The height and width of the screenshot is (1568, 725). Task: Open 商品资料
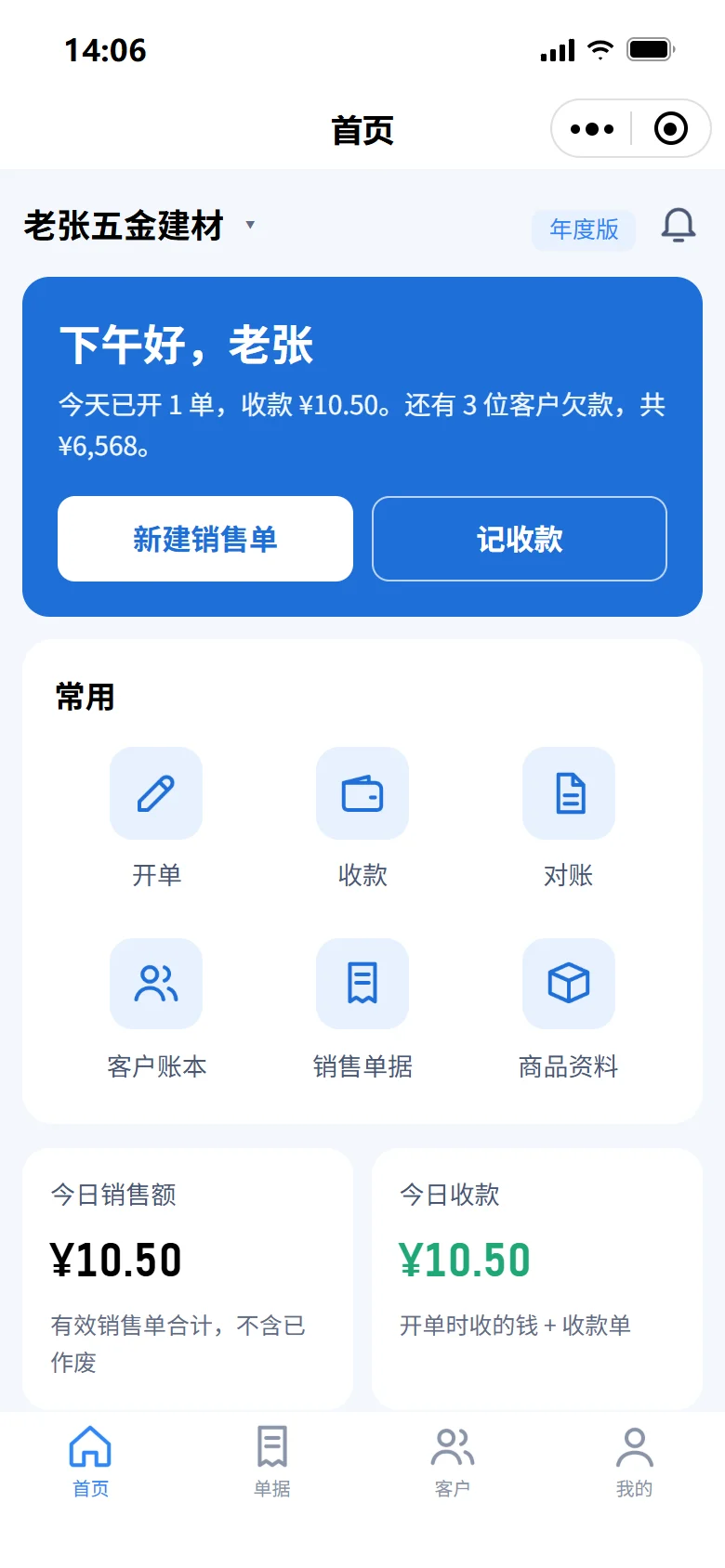point(569,1010)
